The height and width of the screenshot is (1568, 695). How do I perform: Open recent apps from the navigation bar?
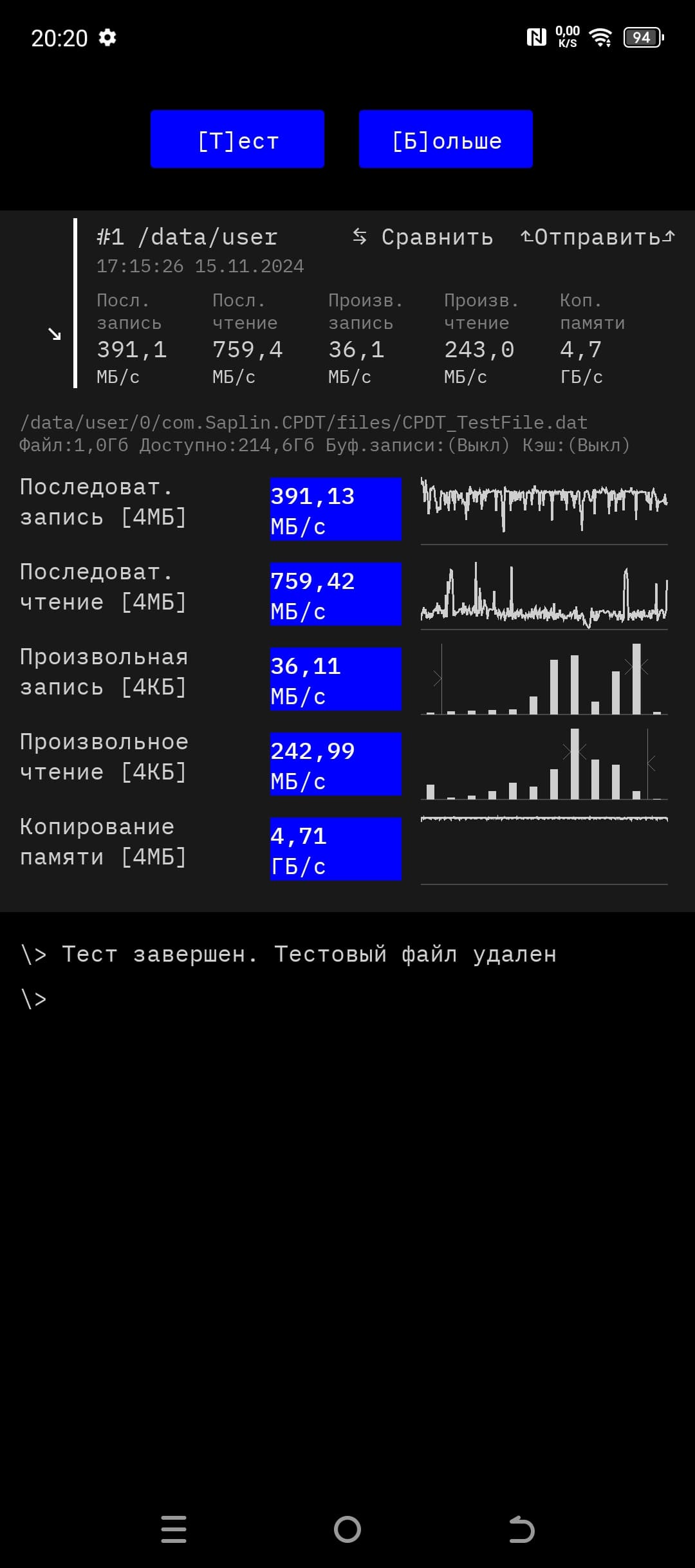(174, 1529)
